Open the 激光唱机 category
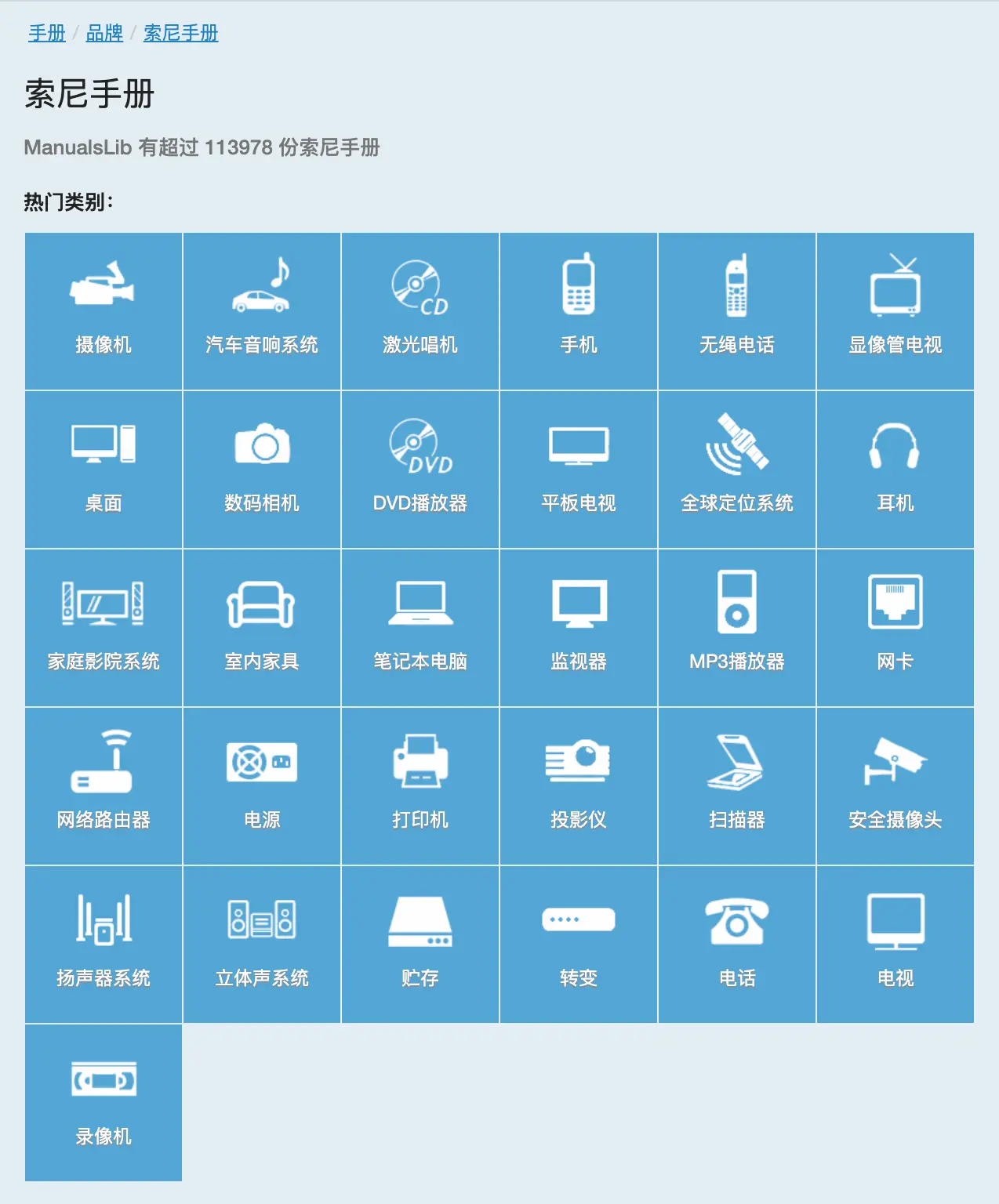Image resolution: width=999 pixels, height=1204 pixels. pyautogui.click(x=420, y=311)
